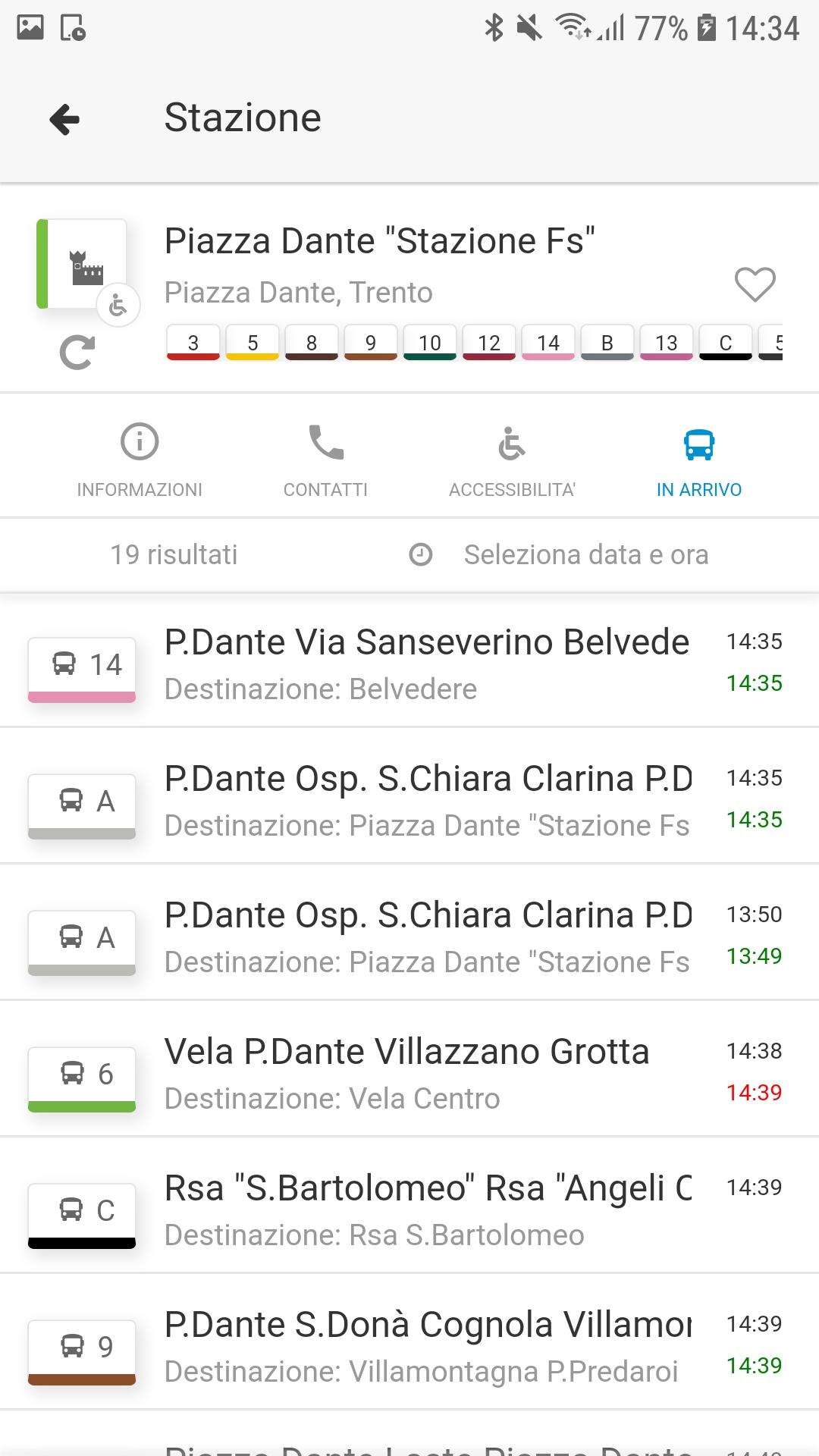Add this station to favorites
Viewport: 819px width, 1456px height.
pos(755,284)
